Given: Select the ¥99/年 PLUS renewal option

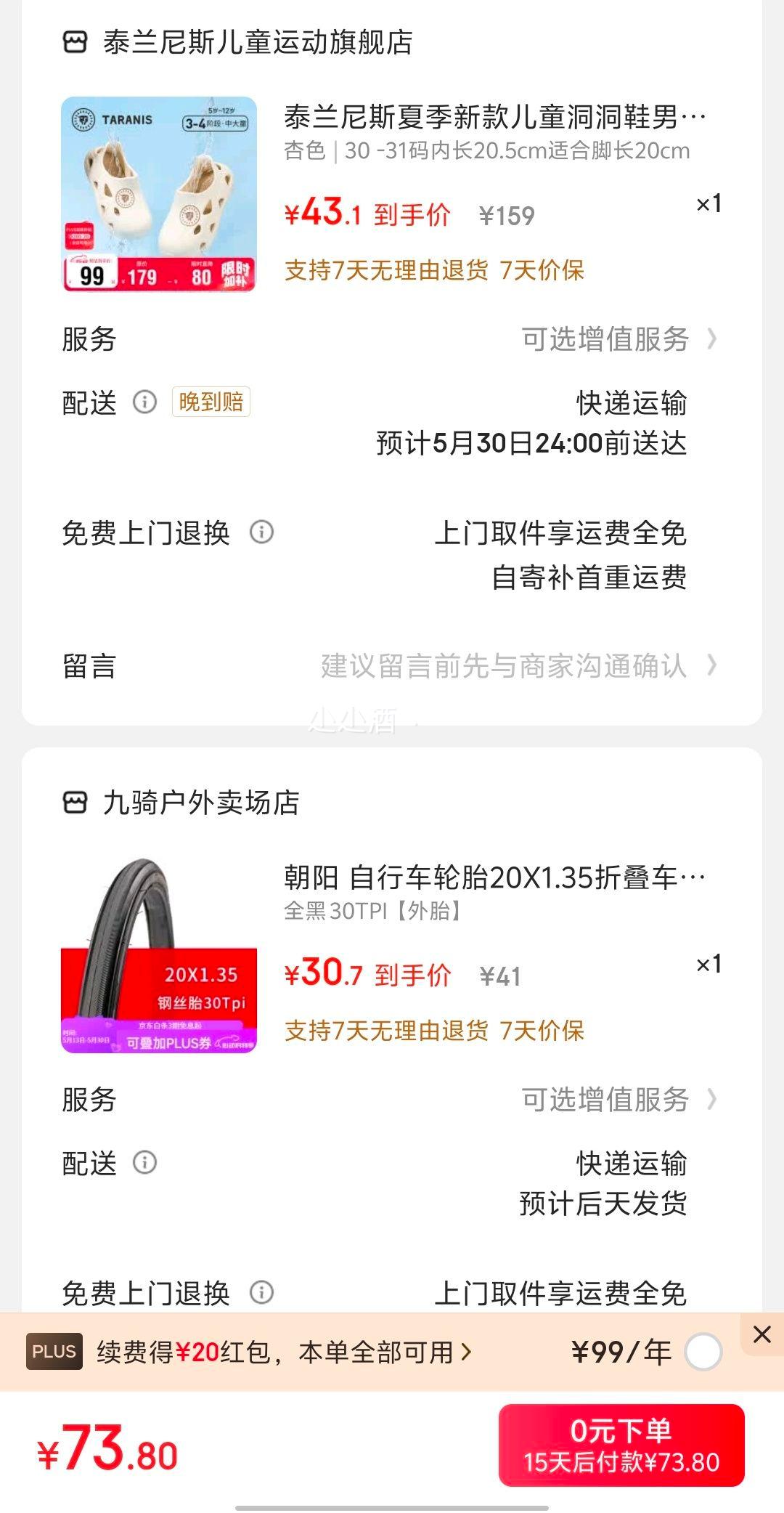Looking at the screenshot, I should (x=702, y=1352).
